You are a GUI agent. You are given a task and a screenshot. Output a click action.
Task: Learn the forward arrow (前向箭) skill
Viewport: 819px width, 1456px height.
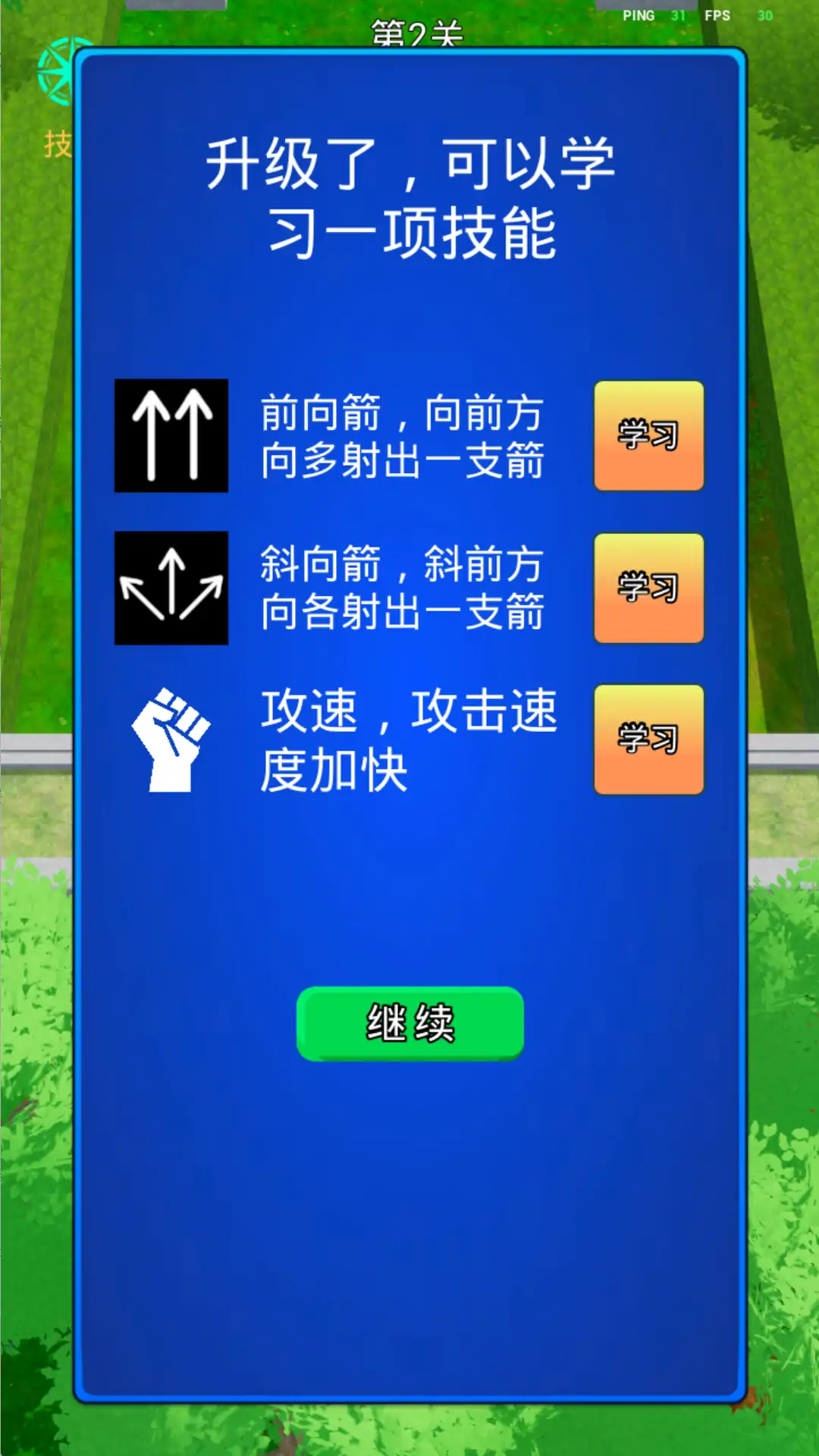(648, 435)
